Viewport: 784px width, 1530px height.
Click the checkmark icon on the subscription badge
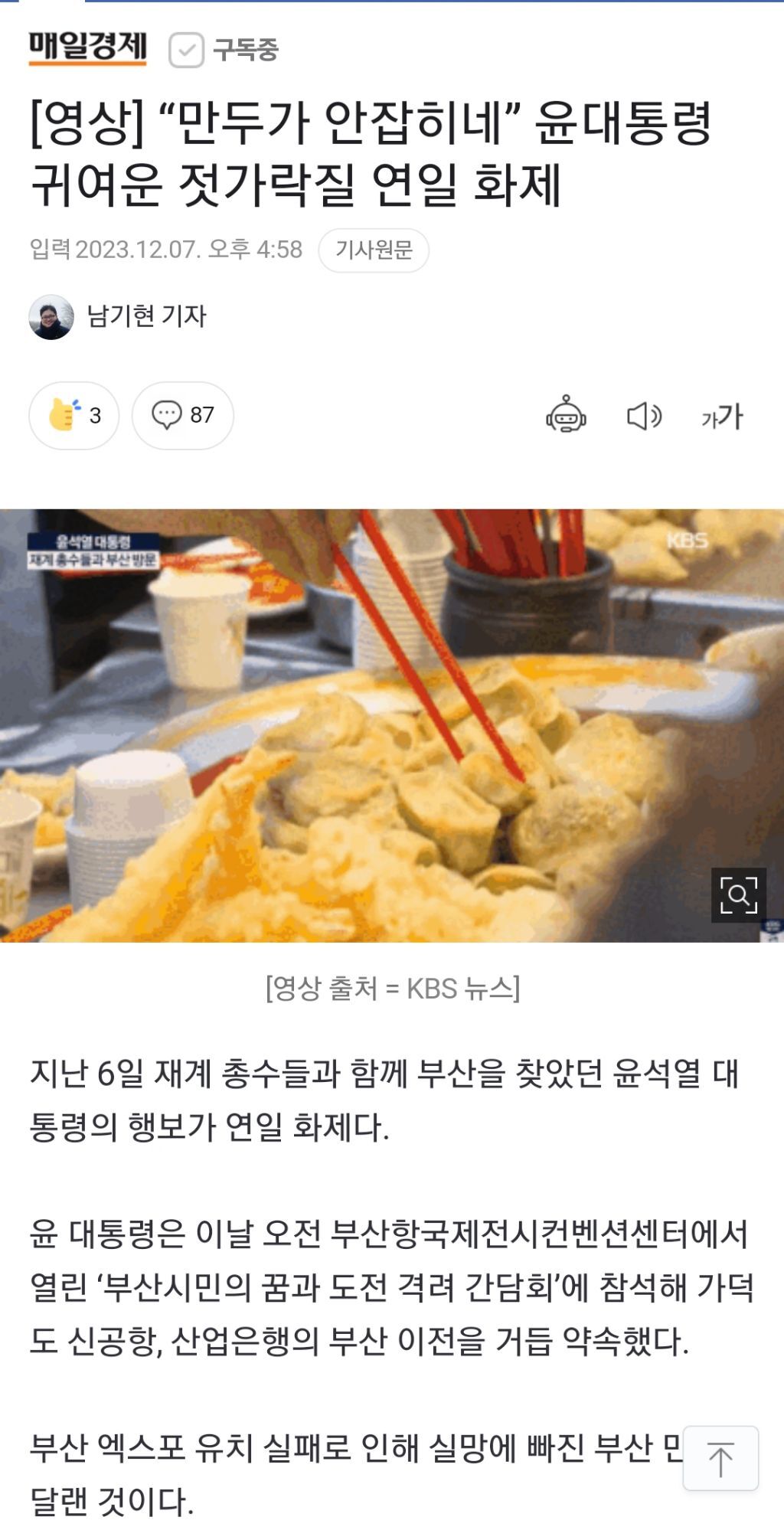[x=186, y=48]
